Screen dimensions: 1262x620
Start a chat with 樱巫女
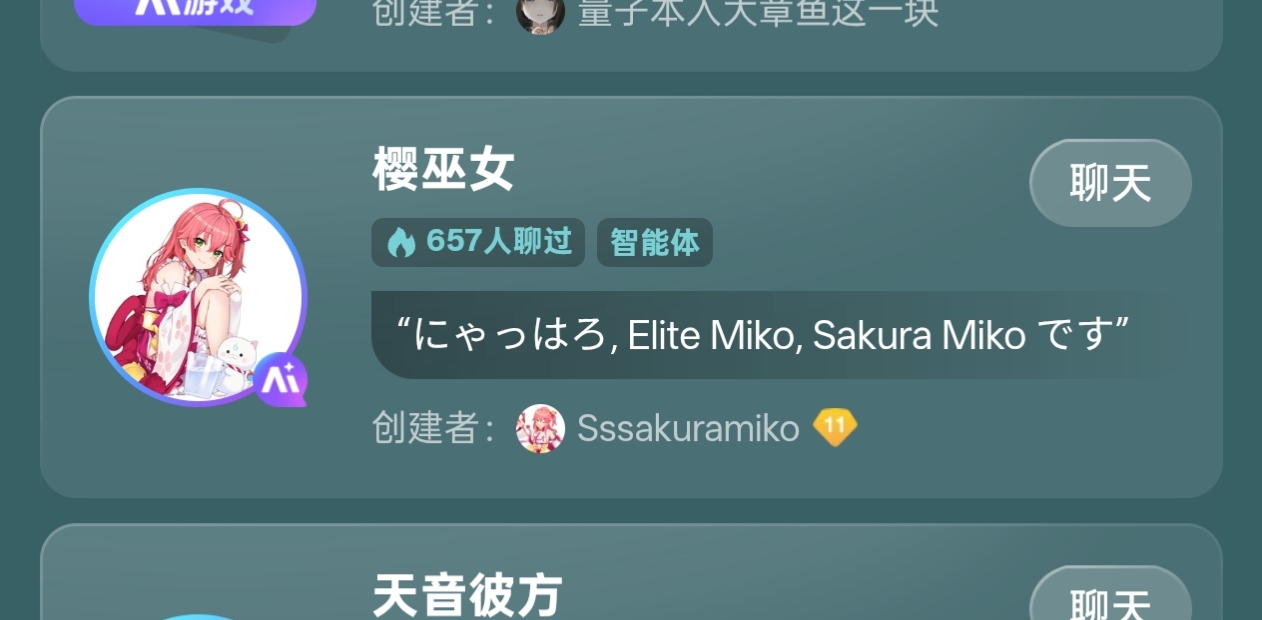pos(1110,183)
